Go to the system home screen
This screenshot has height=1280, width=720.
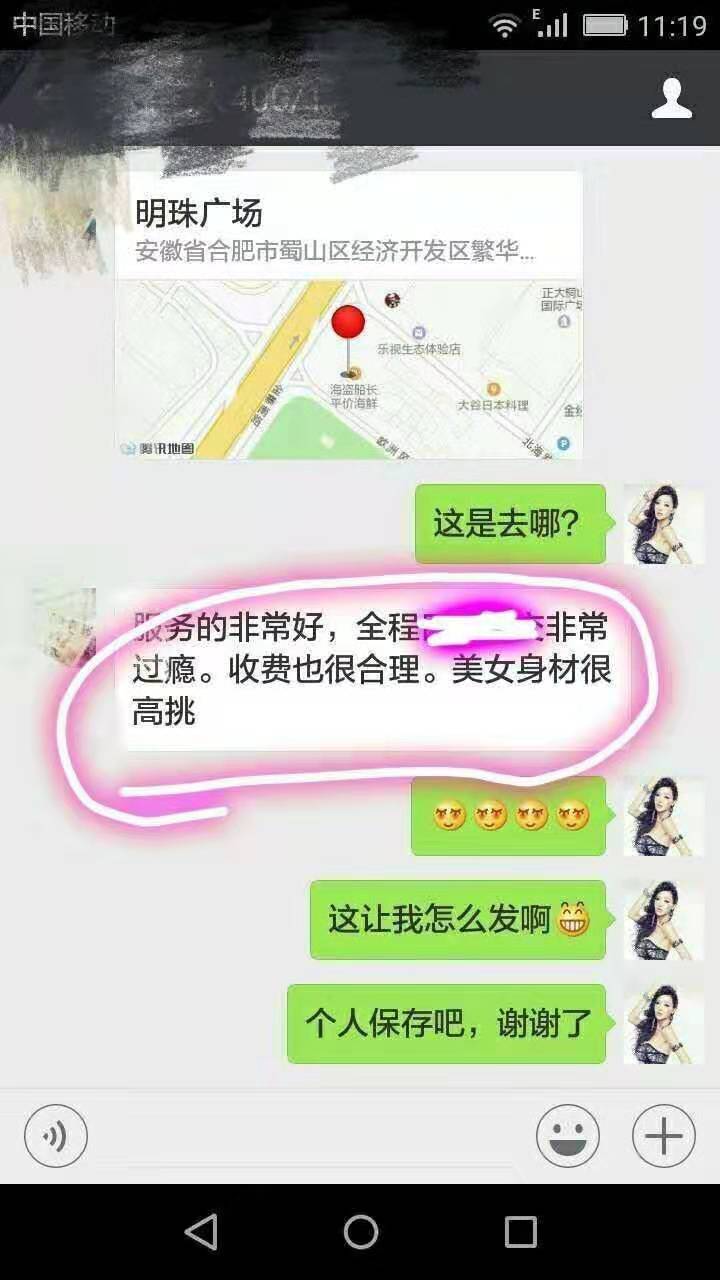pyautogui.click(x=360, y=1232)
